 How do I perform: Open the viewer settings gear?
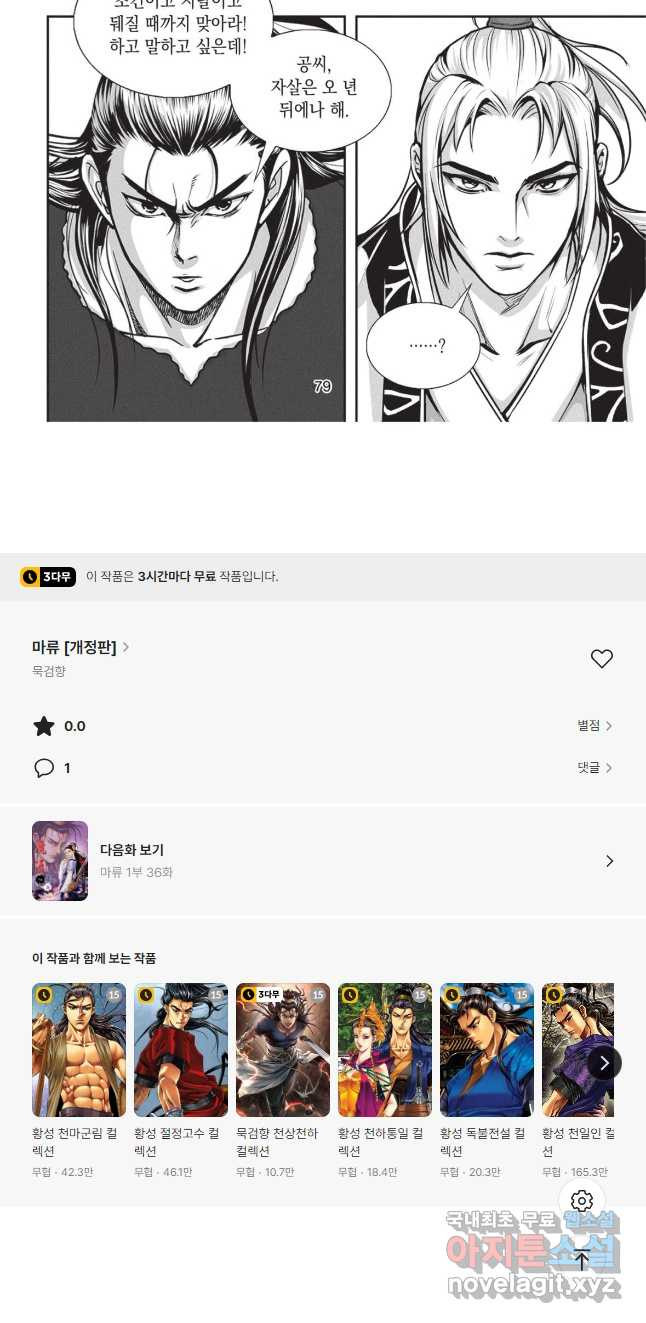[x=582, y=1201]
